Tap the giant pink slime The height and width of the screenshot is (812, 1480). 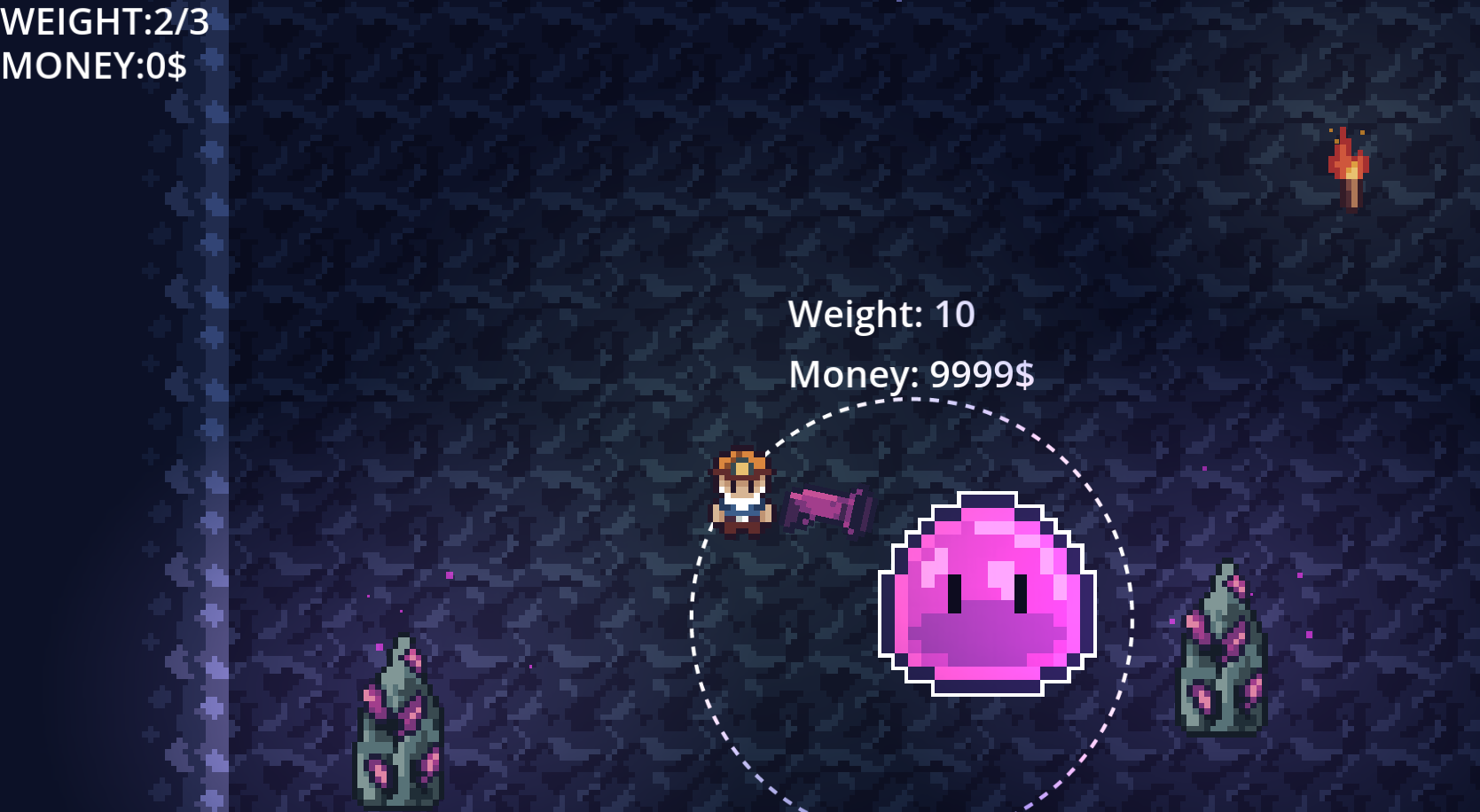tap(987, 594)
